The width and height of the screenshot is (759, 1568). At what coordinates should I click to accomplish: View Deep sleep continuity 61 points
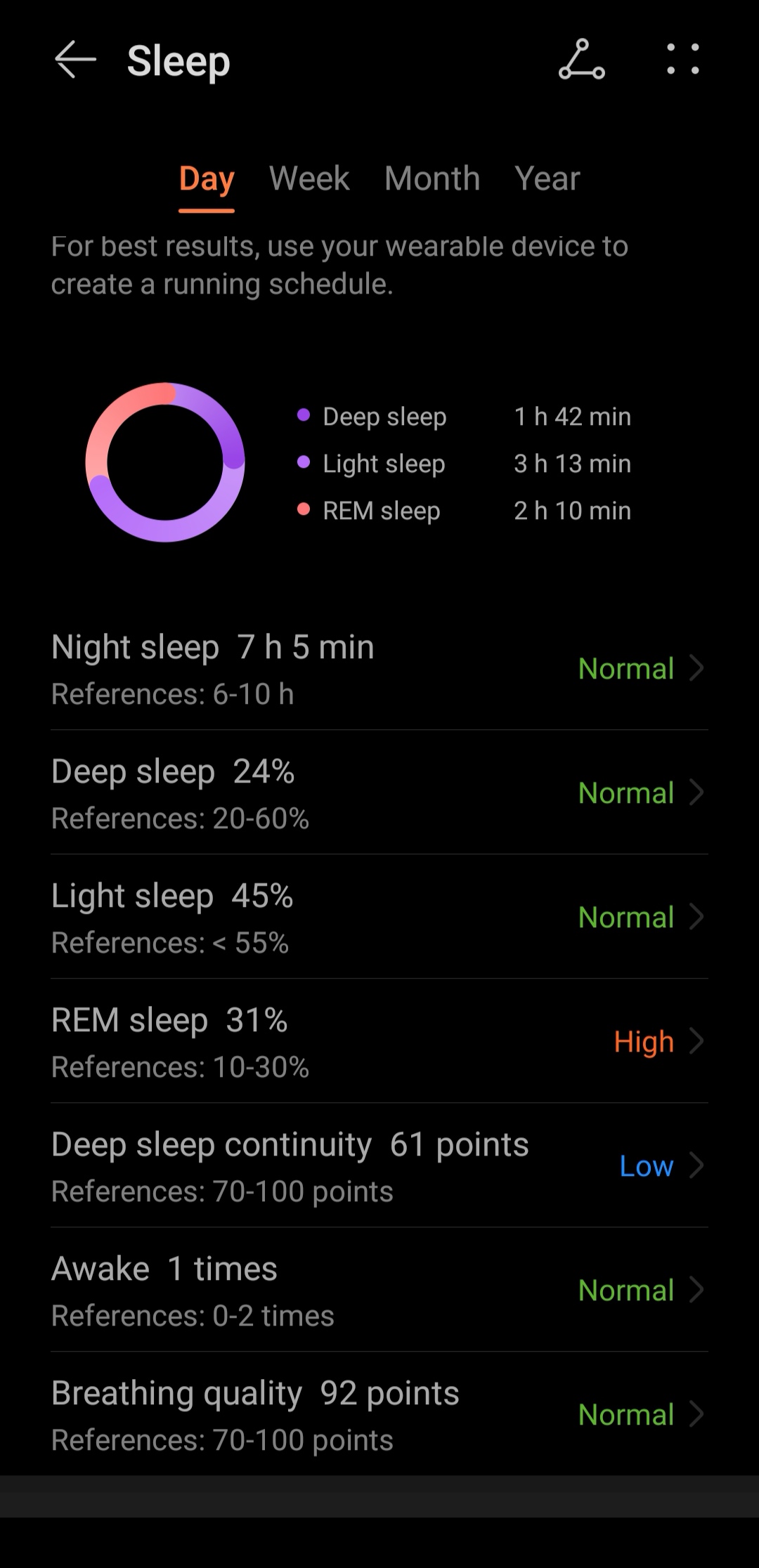(x=379, y=1165)
